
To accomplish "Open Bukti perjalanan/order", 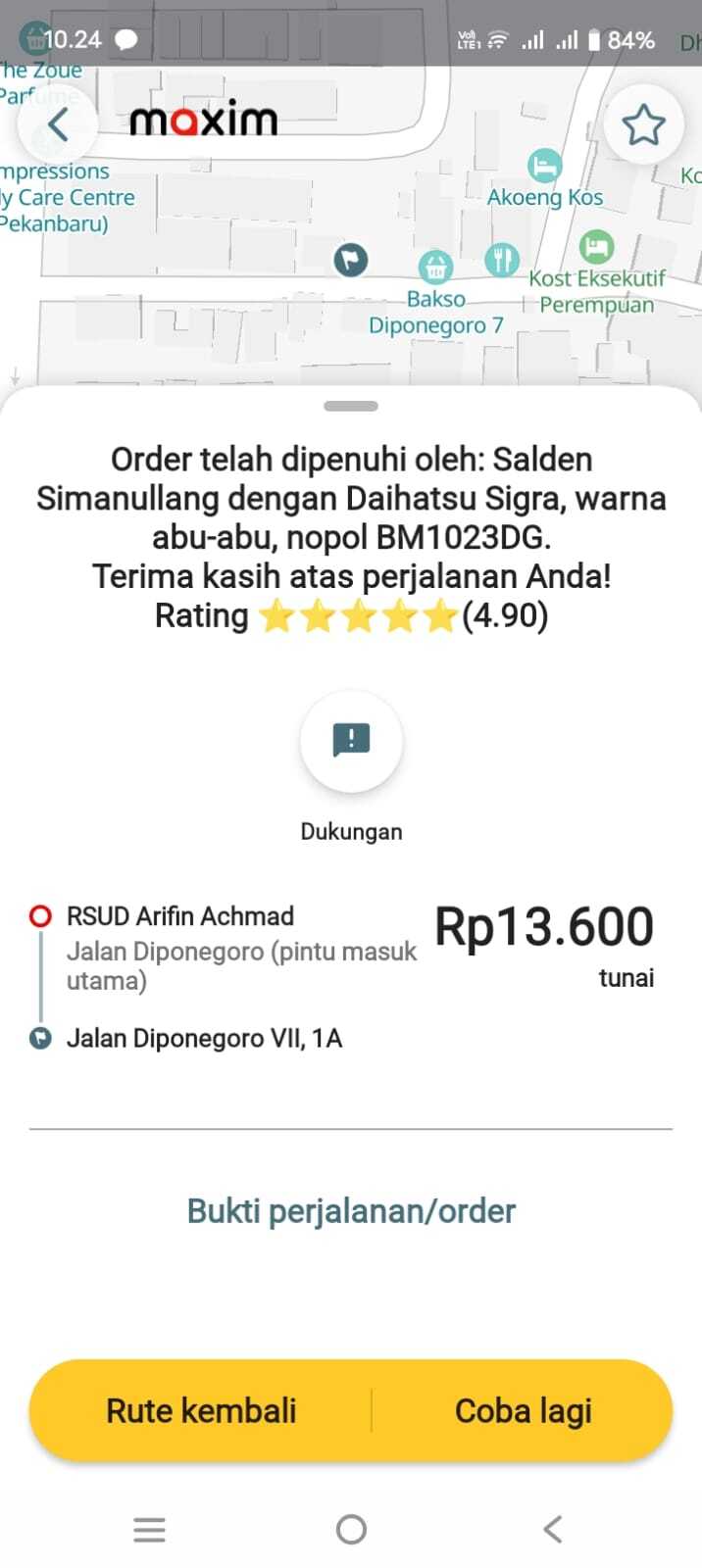I will click(x=351, y=1211).
